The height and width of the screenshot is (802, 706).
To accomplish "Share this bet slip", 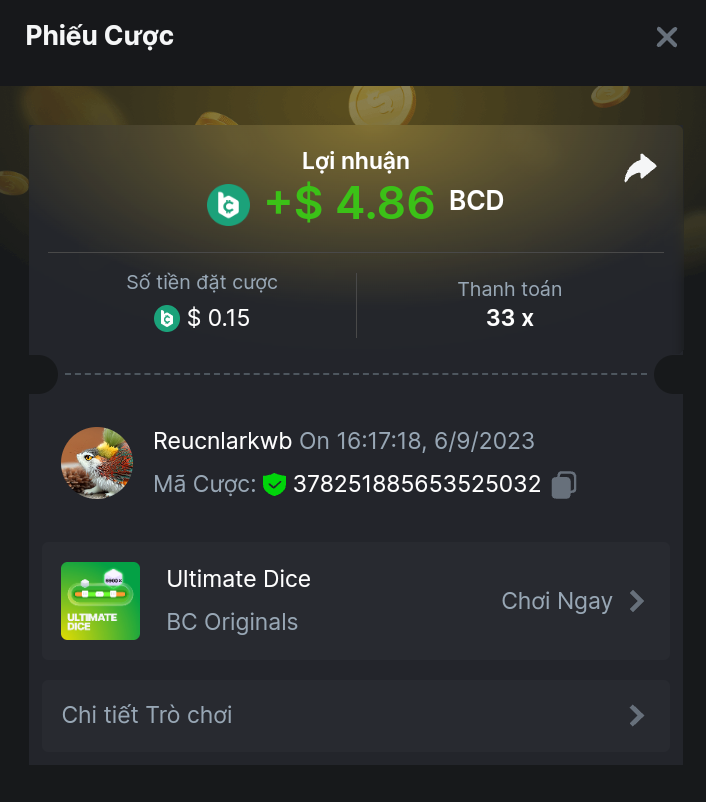I will click(640, 168).
